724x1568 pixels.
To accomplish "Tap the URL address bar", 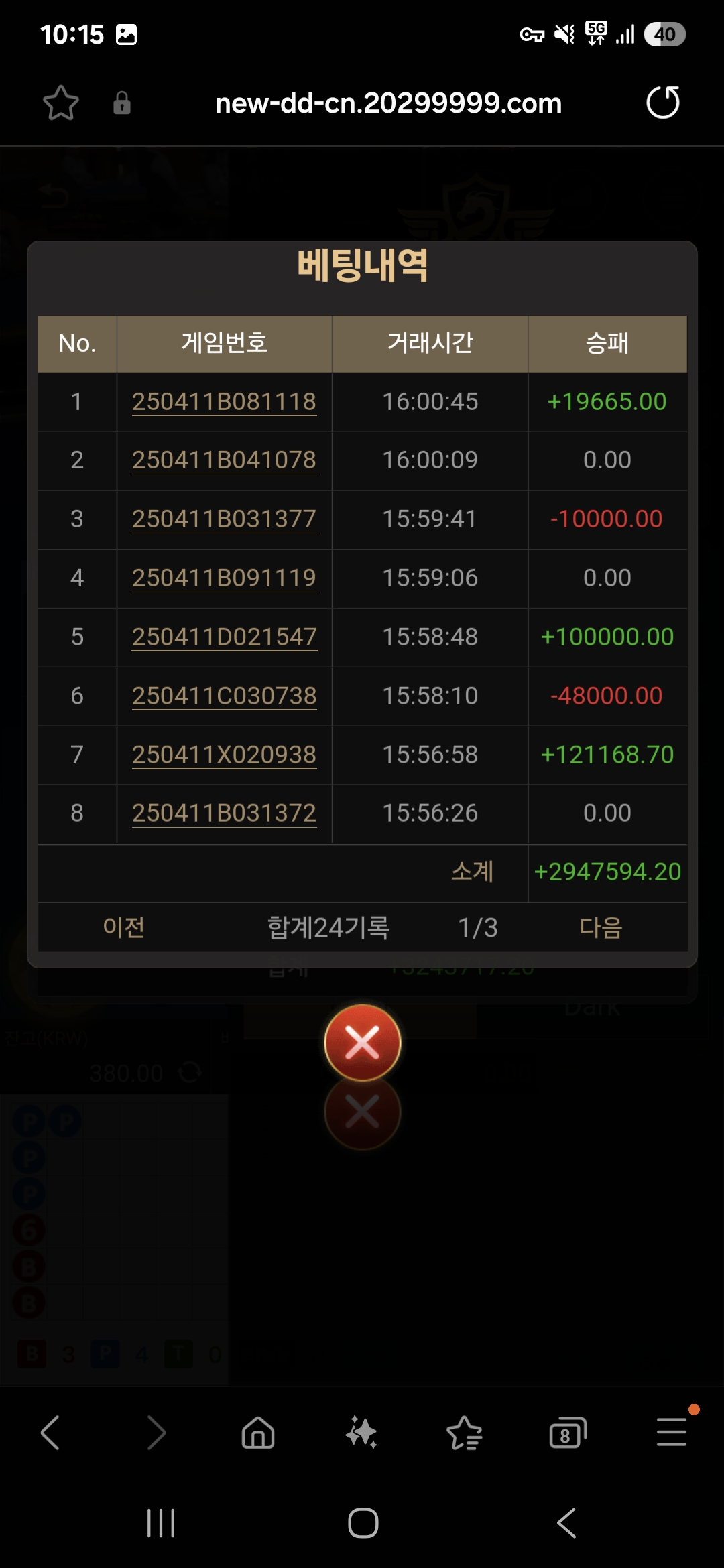I will tap(388, 103).
